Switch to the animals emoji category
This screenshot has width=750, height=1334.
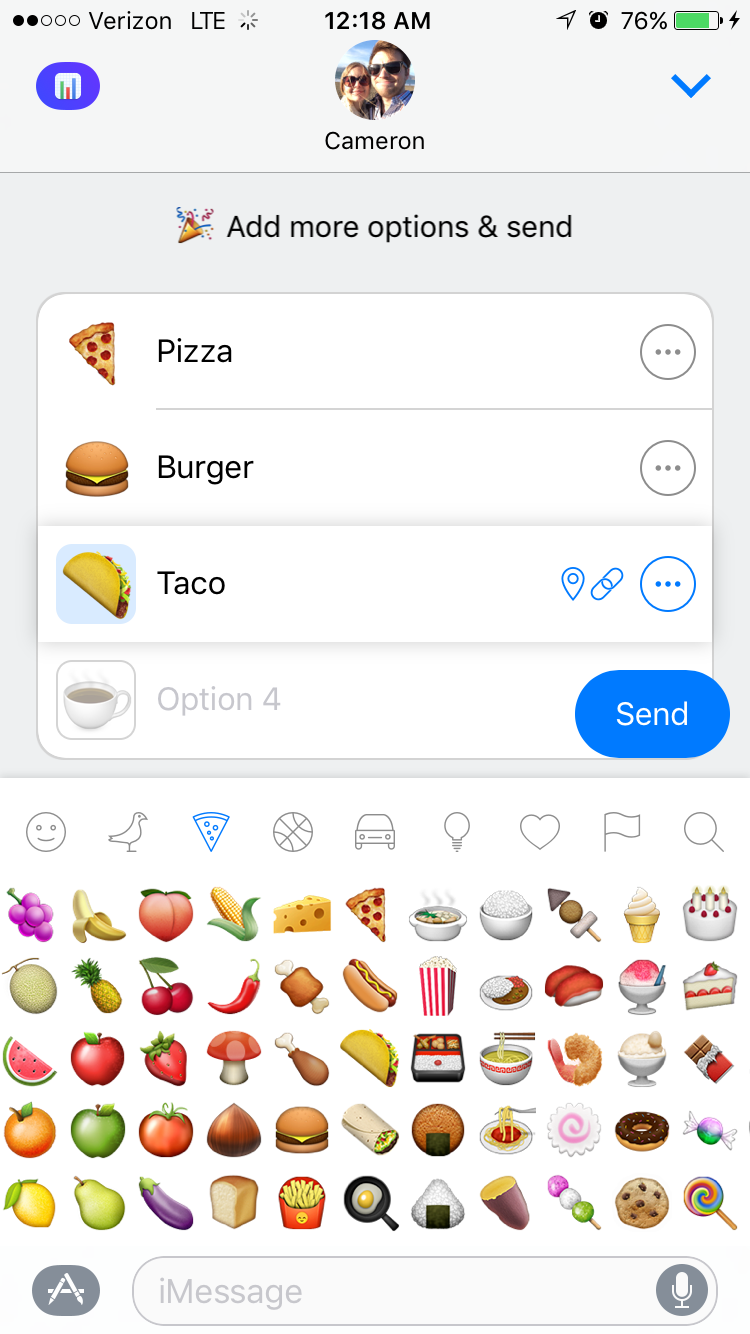point(128,832)
